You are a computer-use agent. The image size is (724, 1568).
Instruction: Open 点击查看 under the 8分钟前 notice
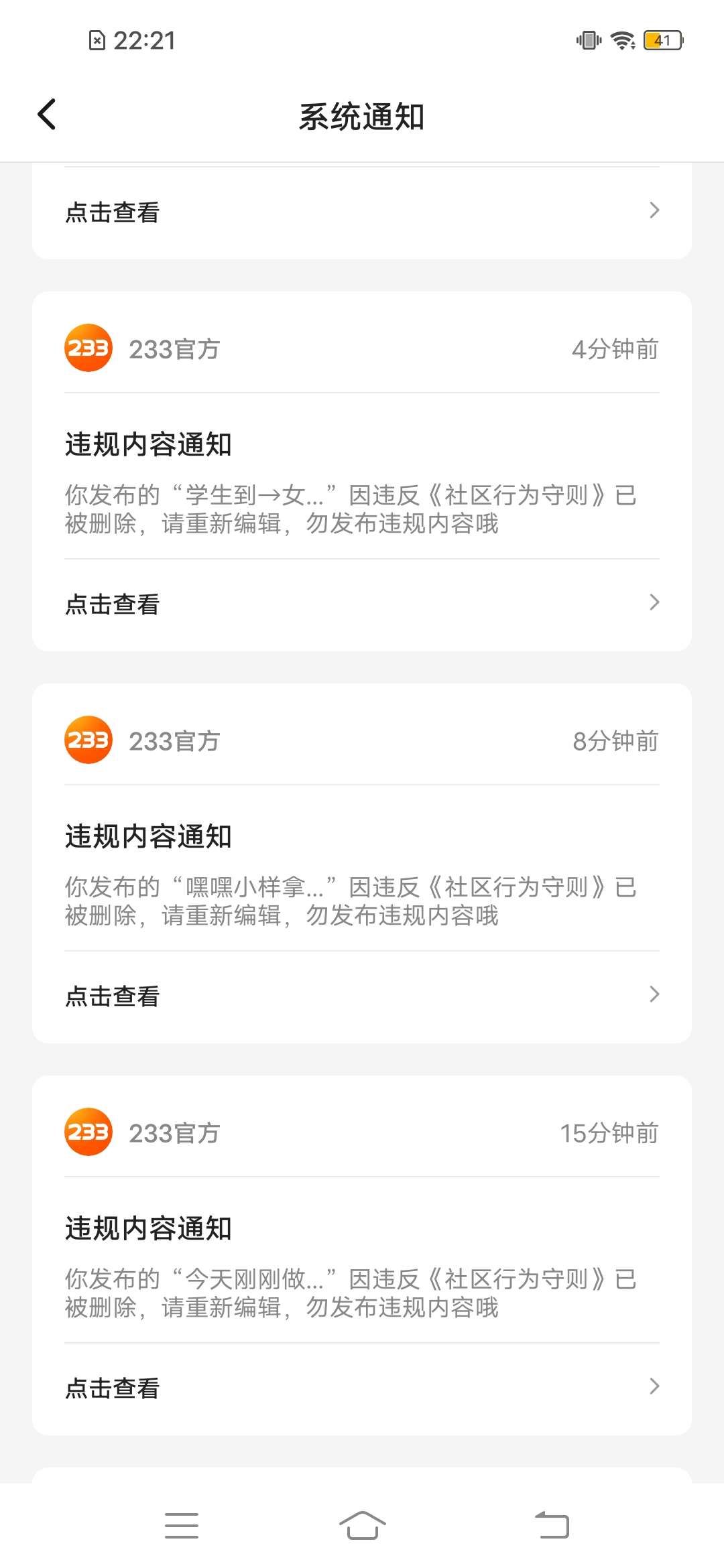(x=362, y=996)
